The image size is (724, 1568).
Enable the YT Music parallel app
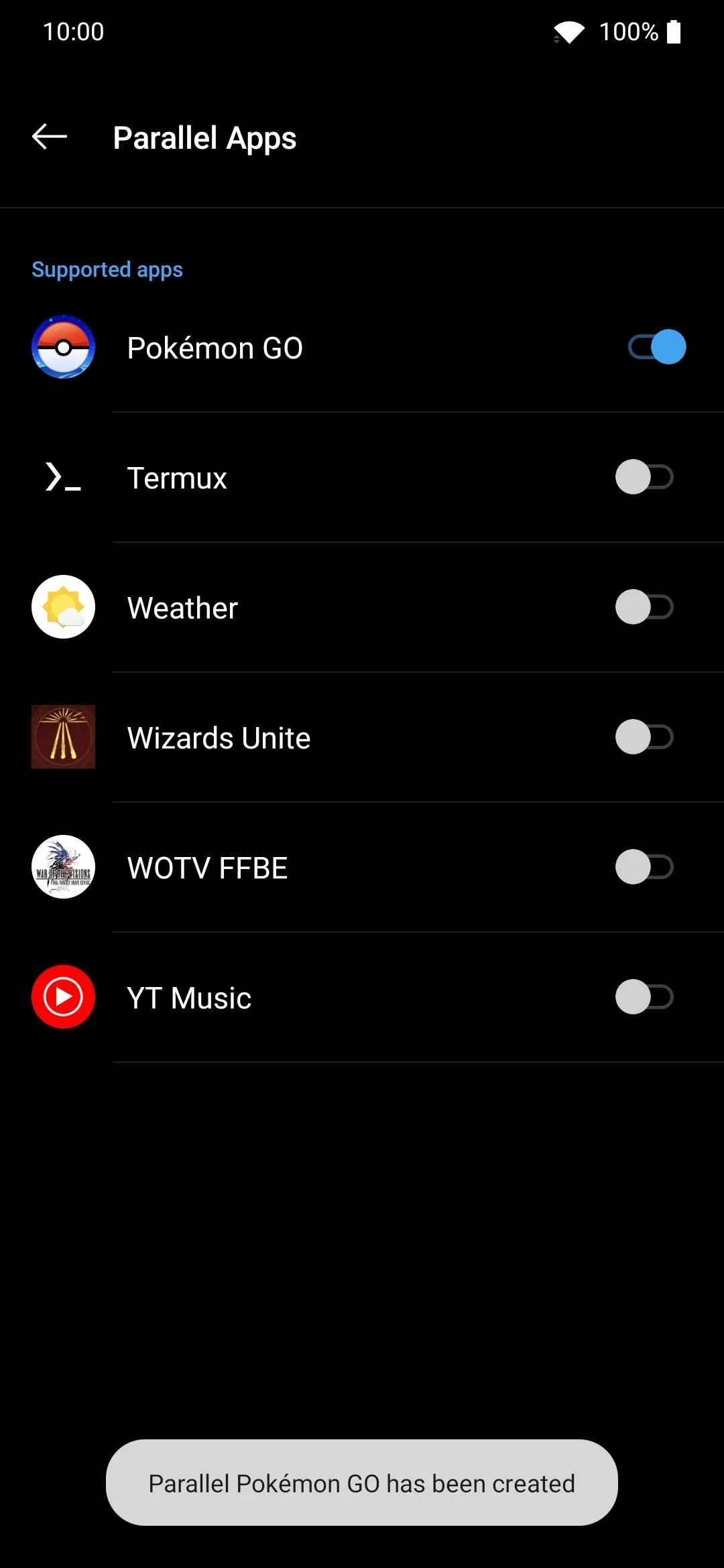point(644,997)
